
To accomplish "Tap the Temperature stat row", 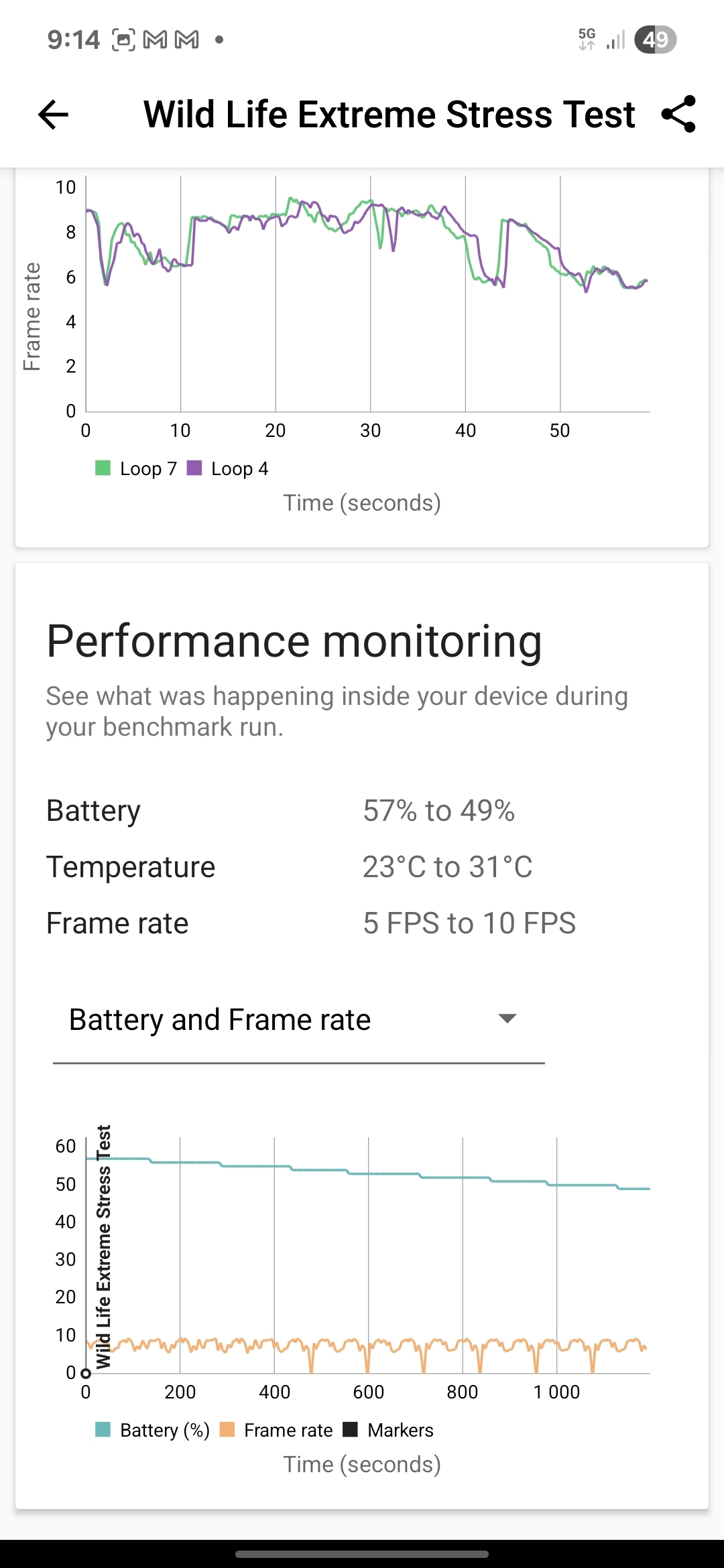I will point(130,866).
